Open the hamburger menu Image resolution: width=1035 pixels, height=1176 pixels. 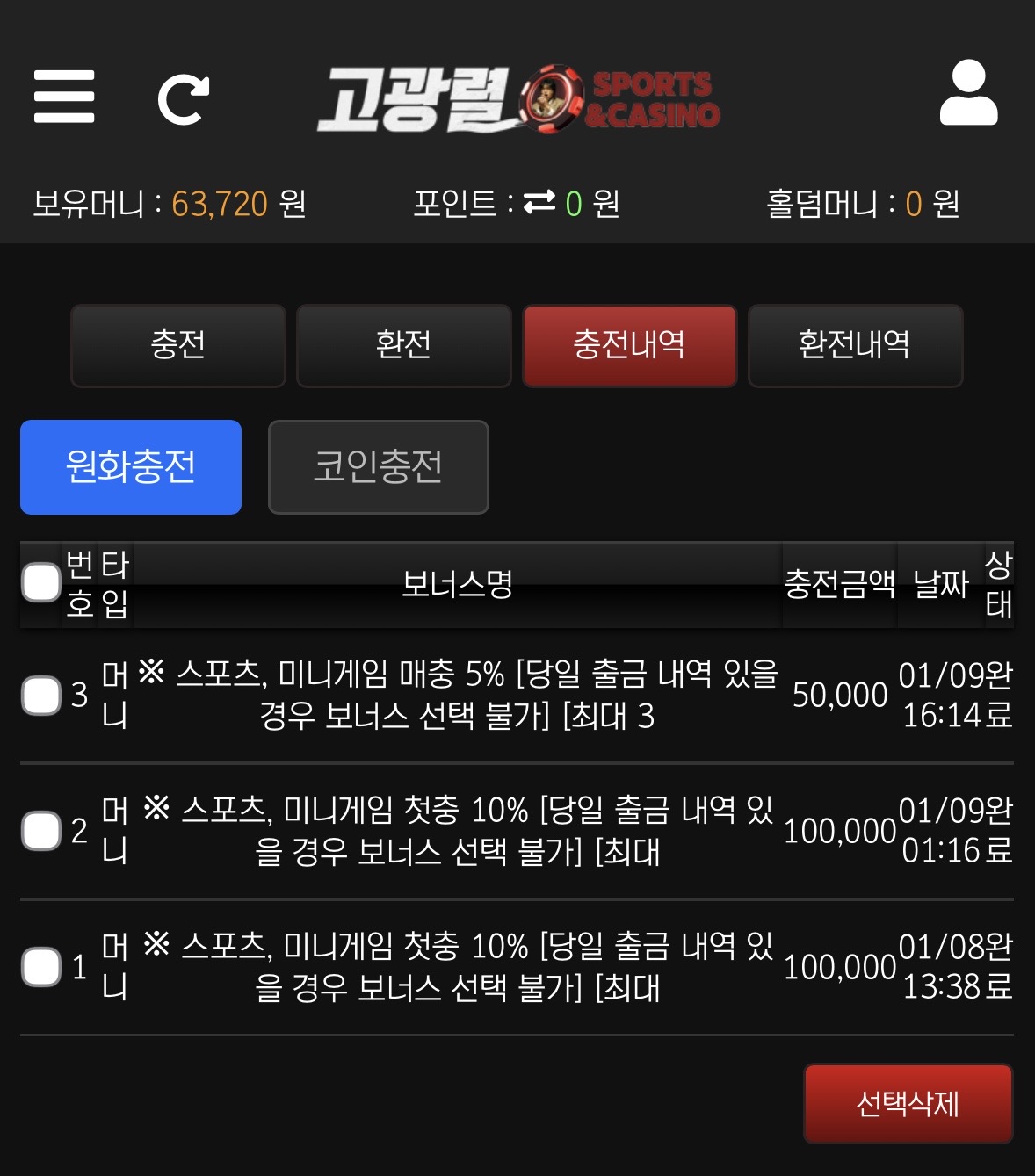click(x=64, y=97)
